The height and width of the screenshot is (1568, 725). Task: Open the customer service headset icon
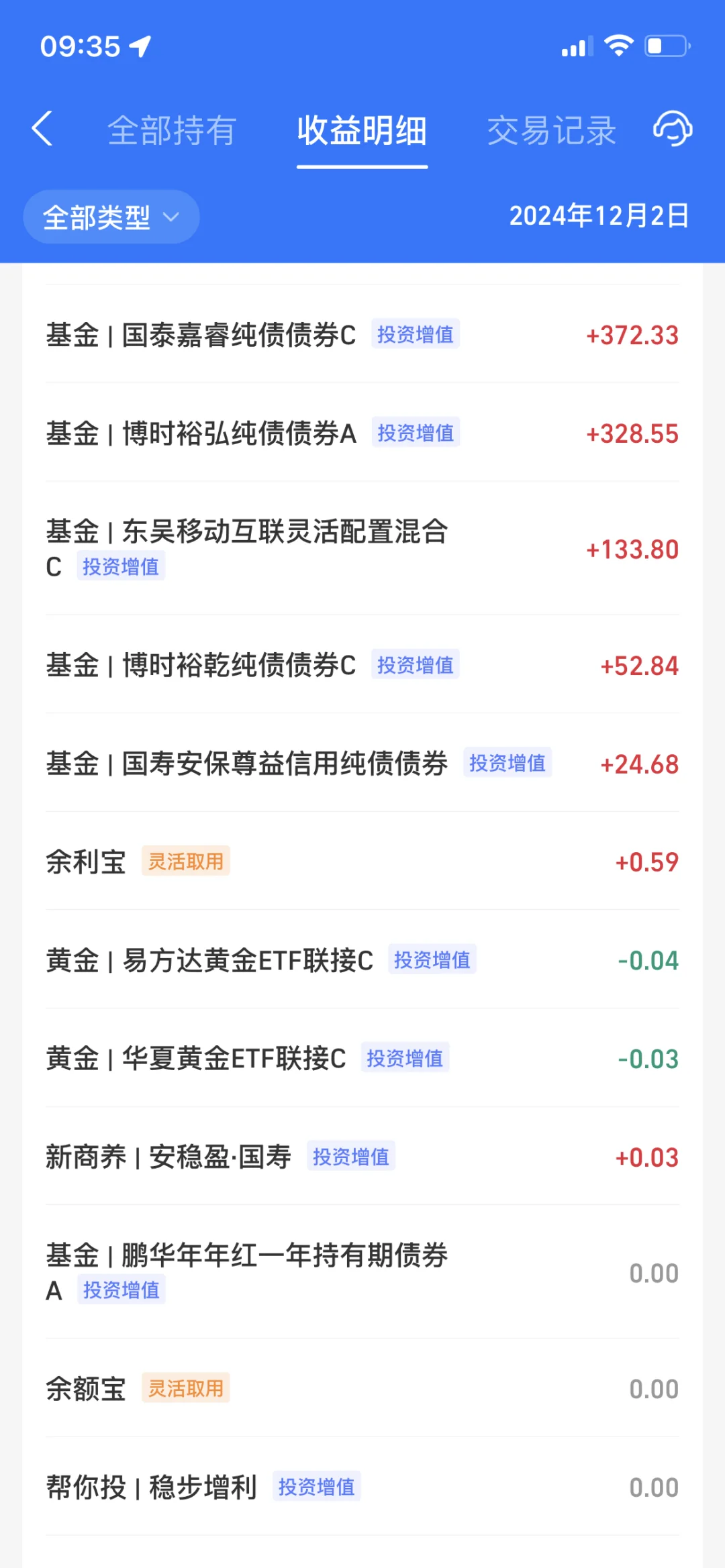tap(672, 130)
